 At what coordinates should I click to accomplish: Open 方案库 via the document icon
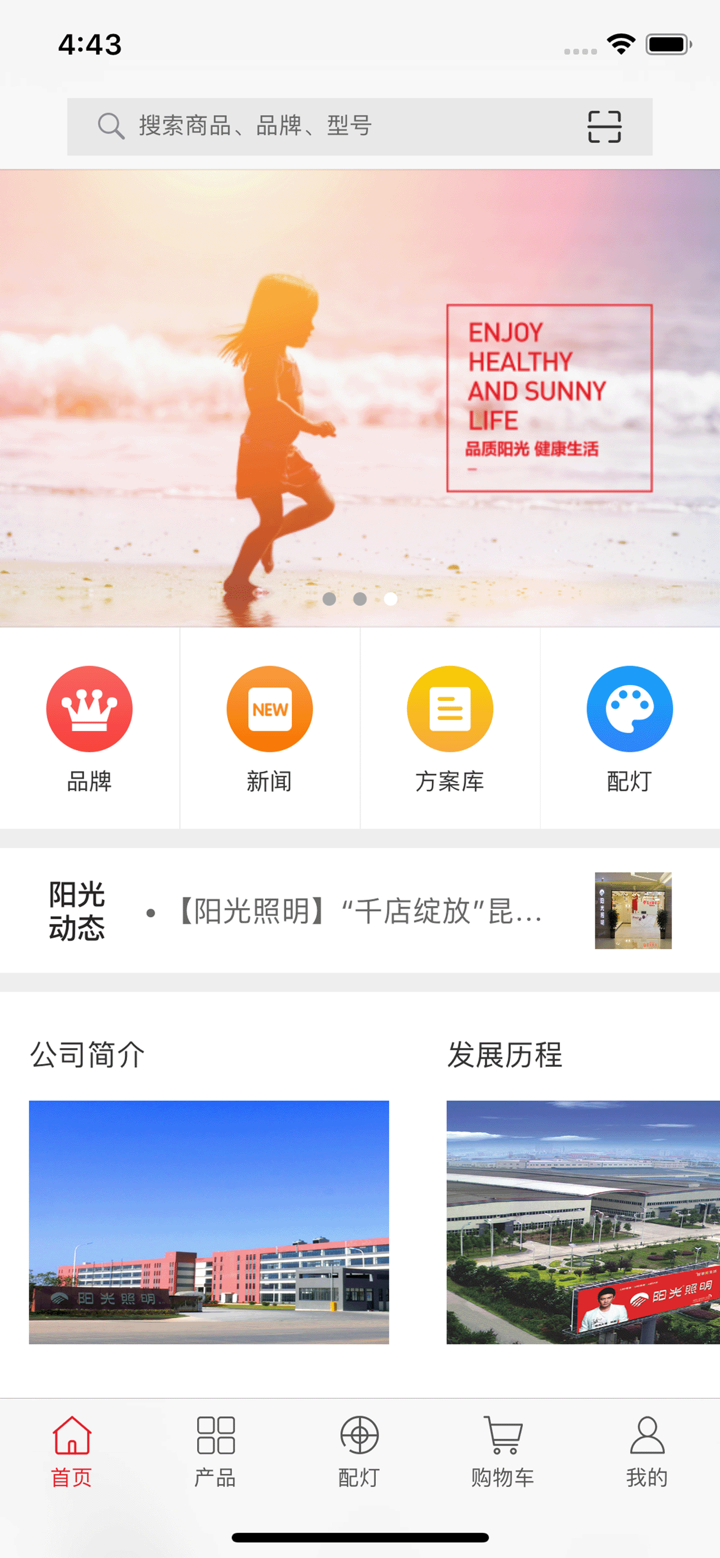[449, 708]
